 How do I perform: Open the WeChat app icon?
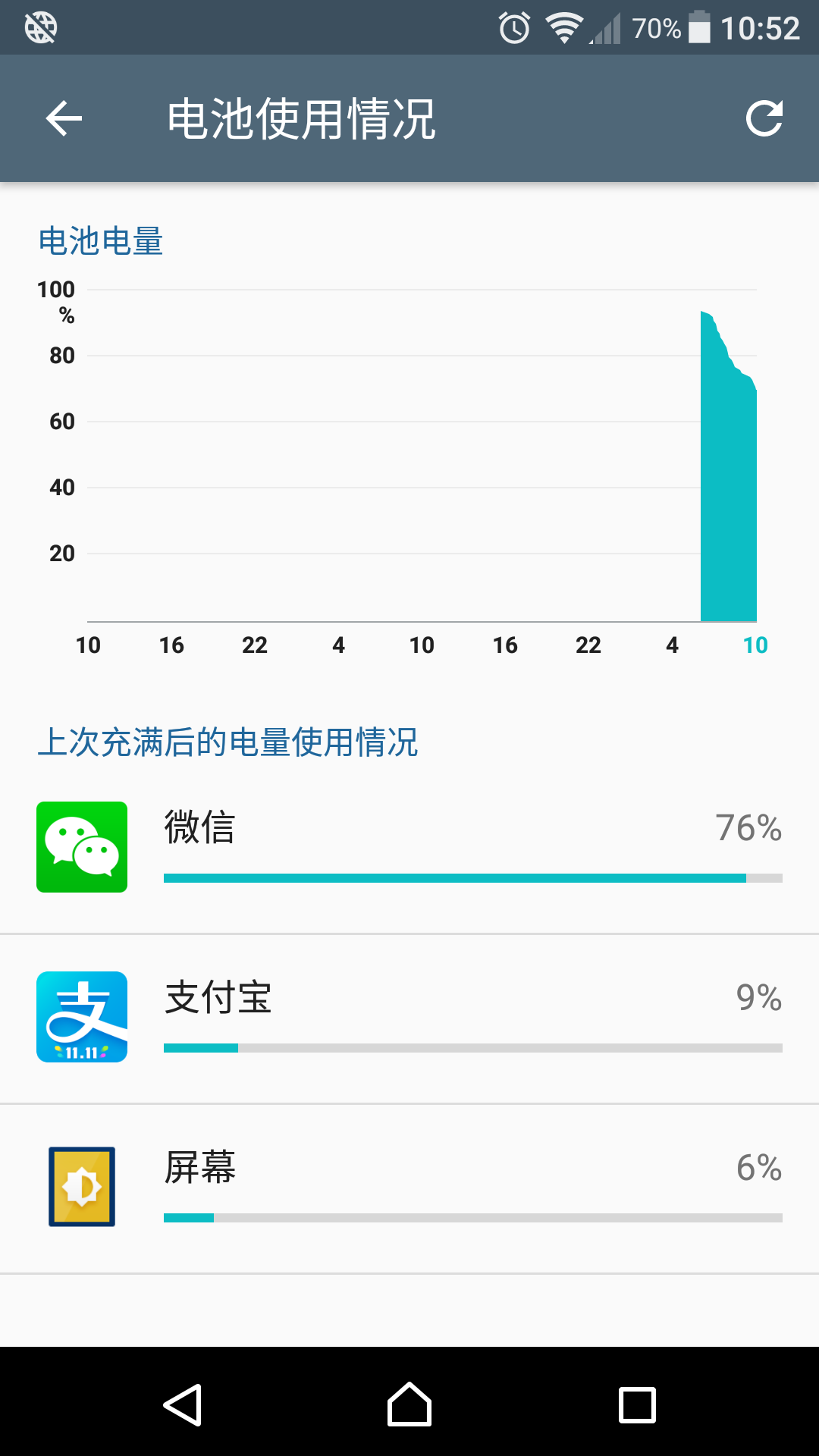pos(81,847)
